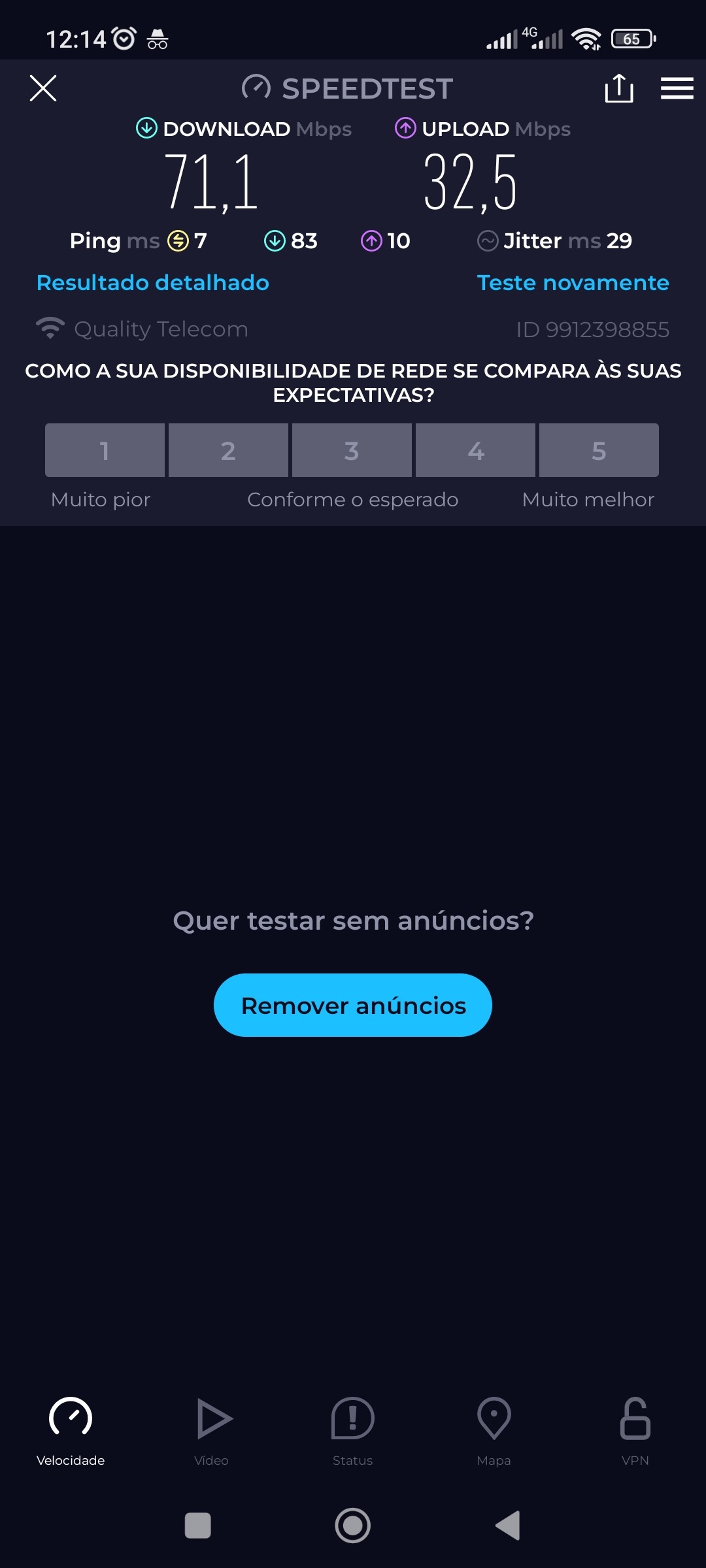Rate network availability as 1
The image size is (706, 1568).
click(x=105, y=450)
